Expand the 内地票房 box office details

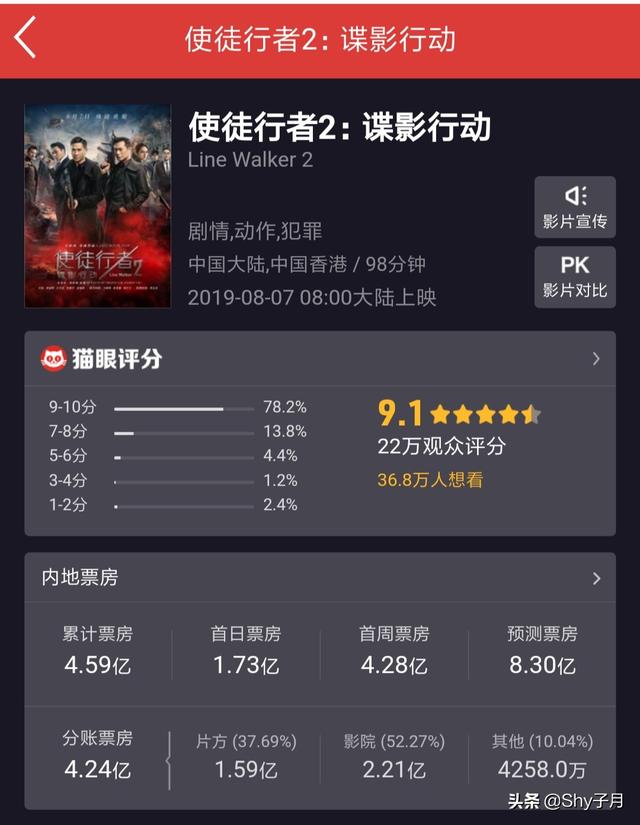click(x=596, y=578)
